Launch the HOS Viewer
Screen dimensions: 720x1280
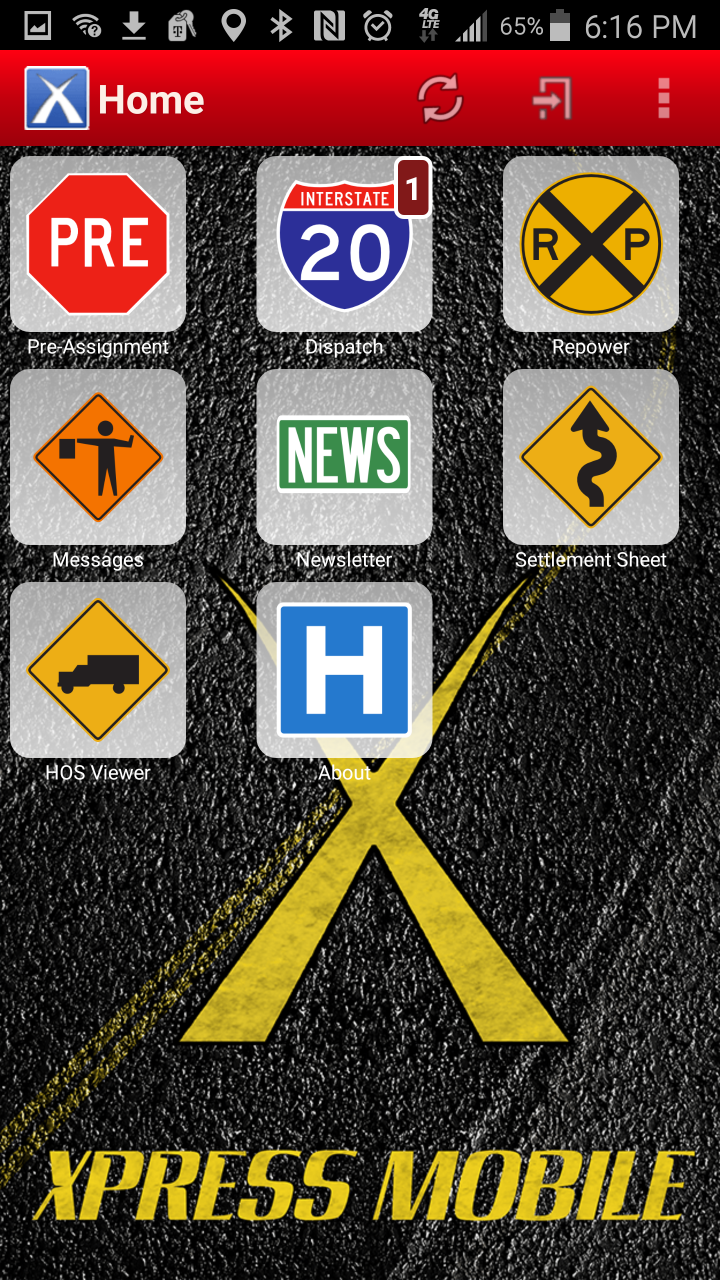point(98,670)
